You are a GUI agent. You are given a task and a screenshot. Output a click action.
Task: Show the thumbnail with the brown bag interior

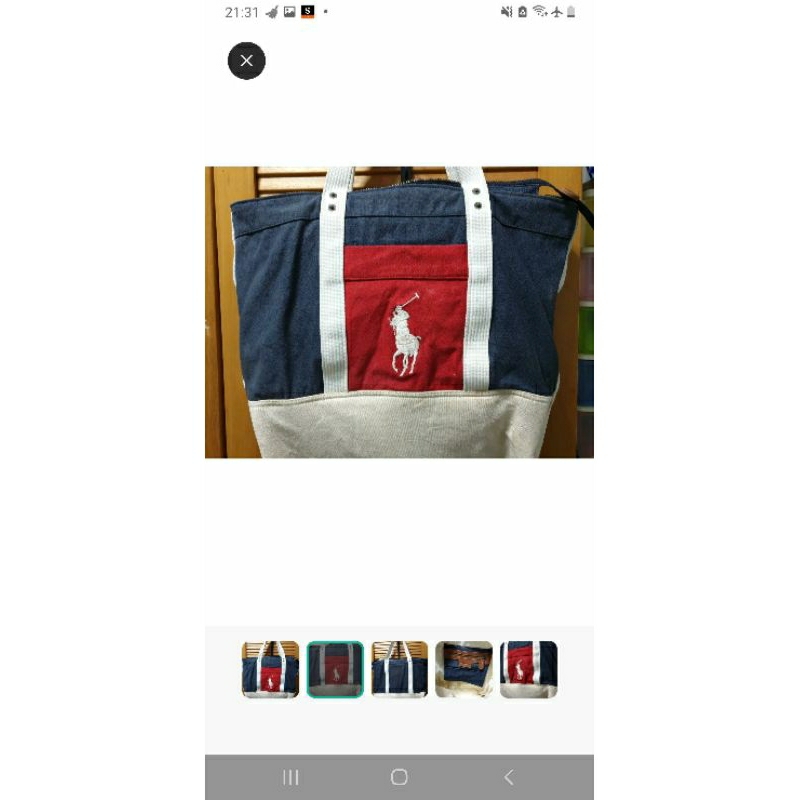464,669
